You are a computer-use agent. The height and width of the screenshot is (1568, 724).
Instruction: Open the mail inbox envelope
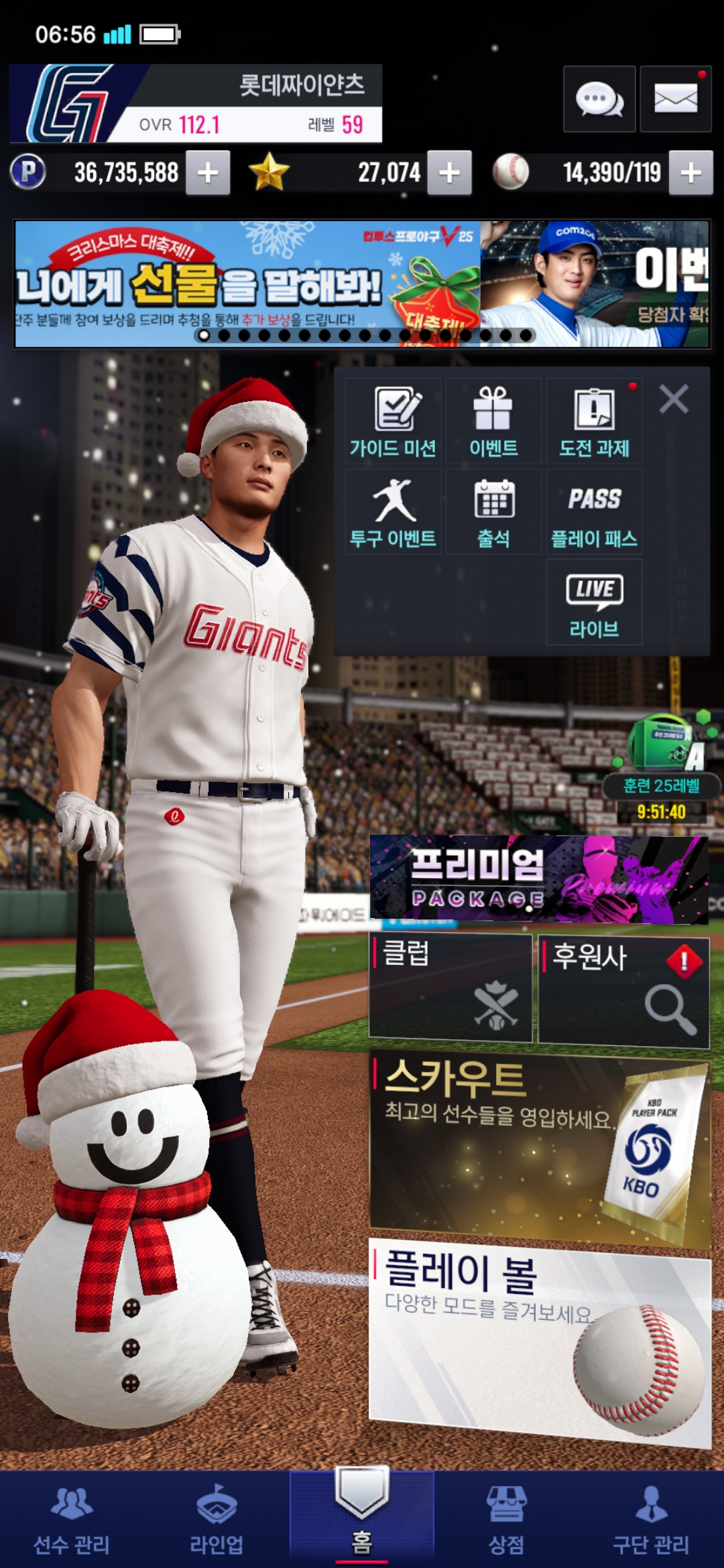[x=675, y=99]
